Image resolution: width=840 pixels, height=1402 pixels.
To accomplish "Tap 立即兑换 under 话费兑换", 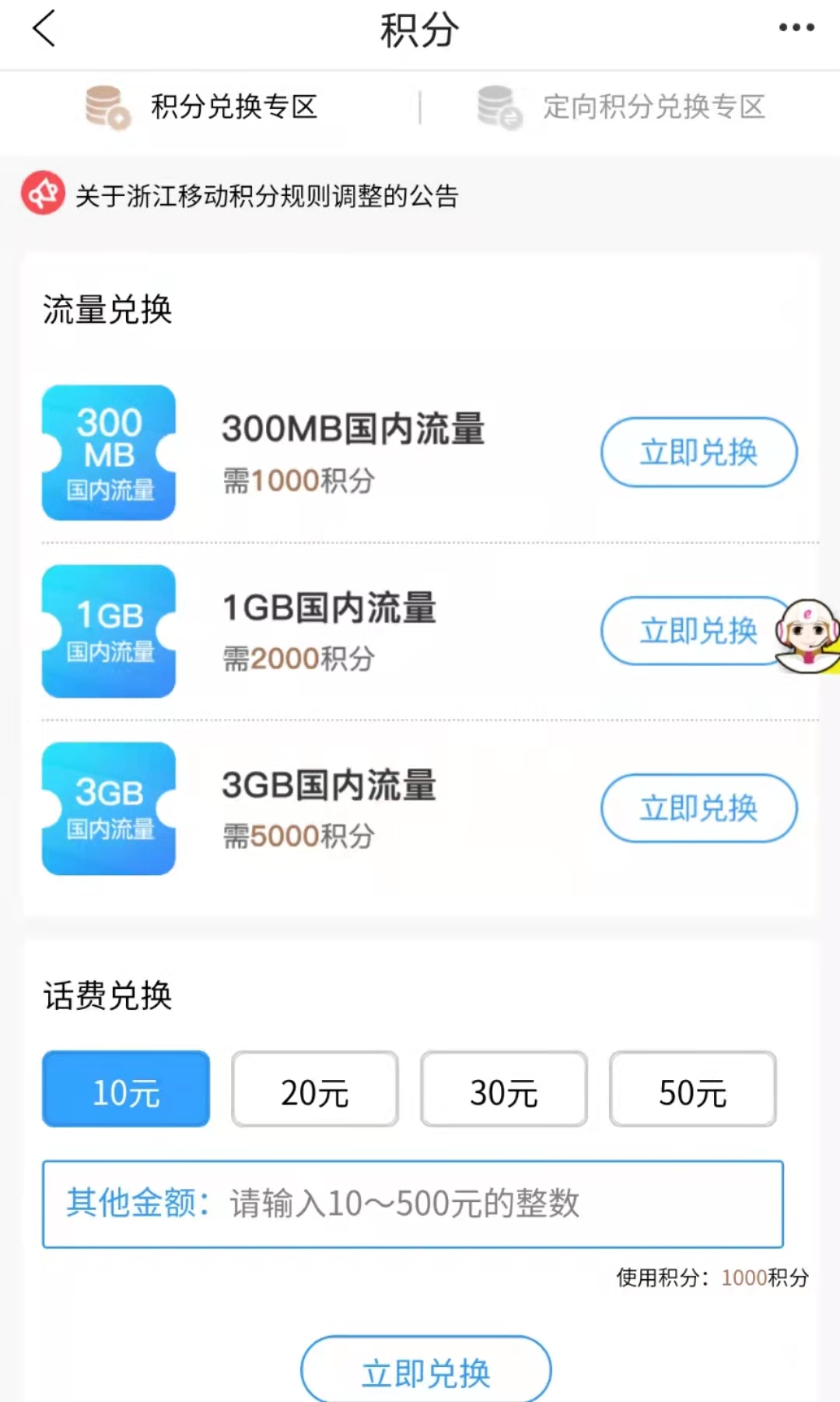I will (426, 1372).
